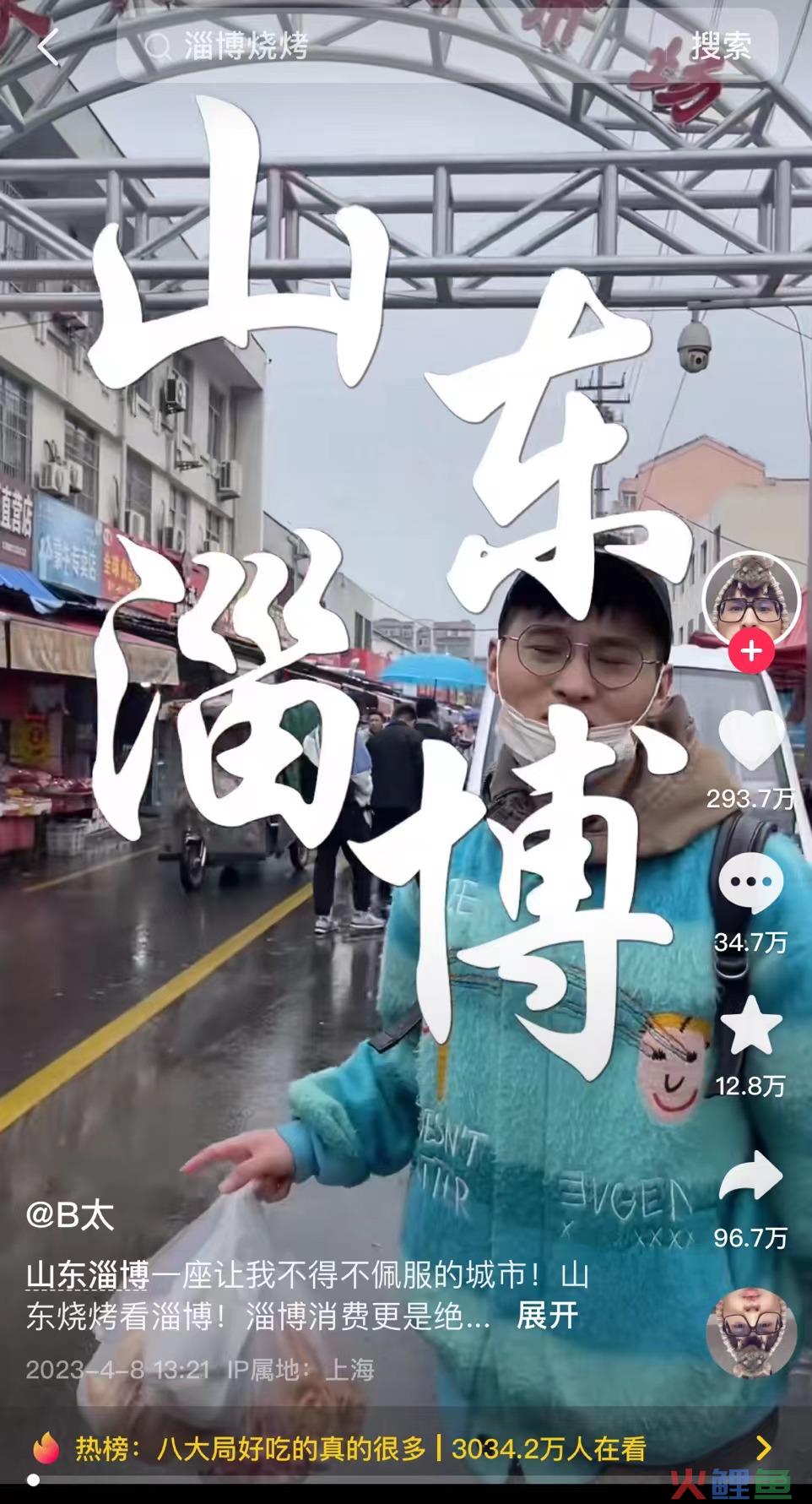Like this video with the heart
812x1504 pixels.
[x=750, y=741]
